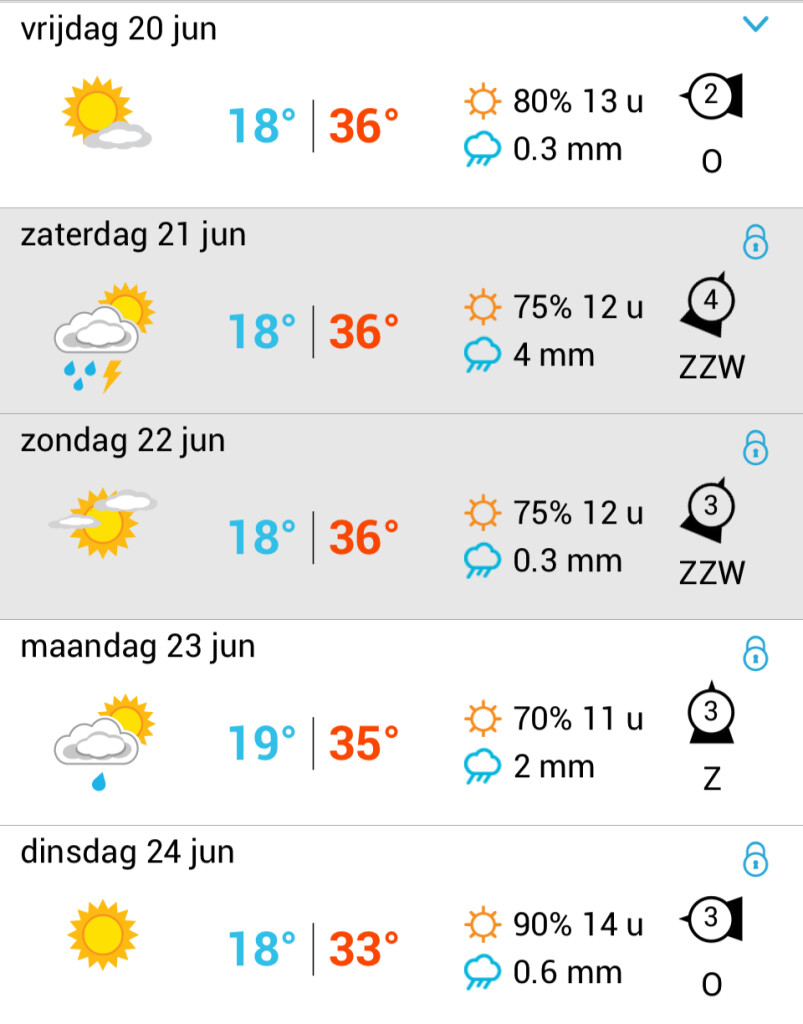This screenshot has height=1024, width=803.
Task: Tap the lock icon for dinsdag 24 jun
Action: 757,858
